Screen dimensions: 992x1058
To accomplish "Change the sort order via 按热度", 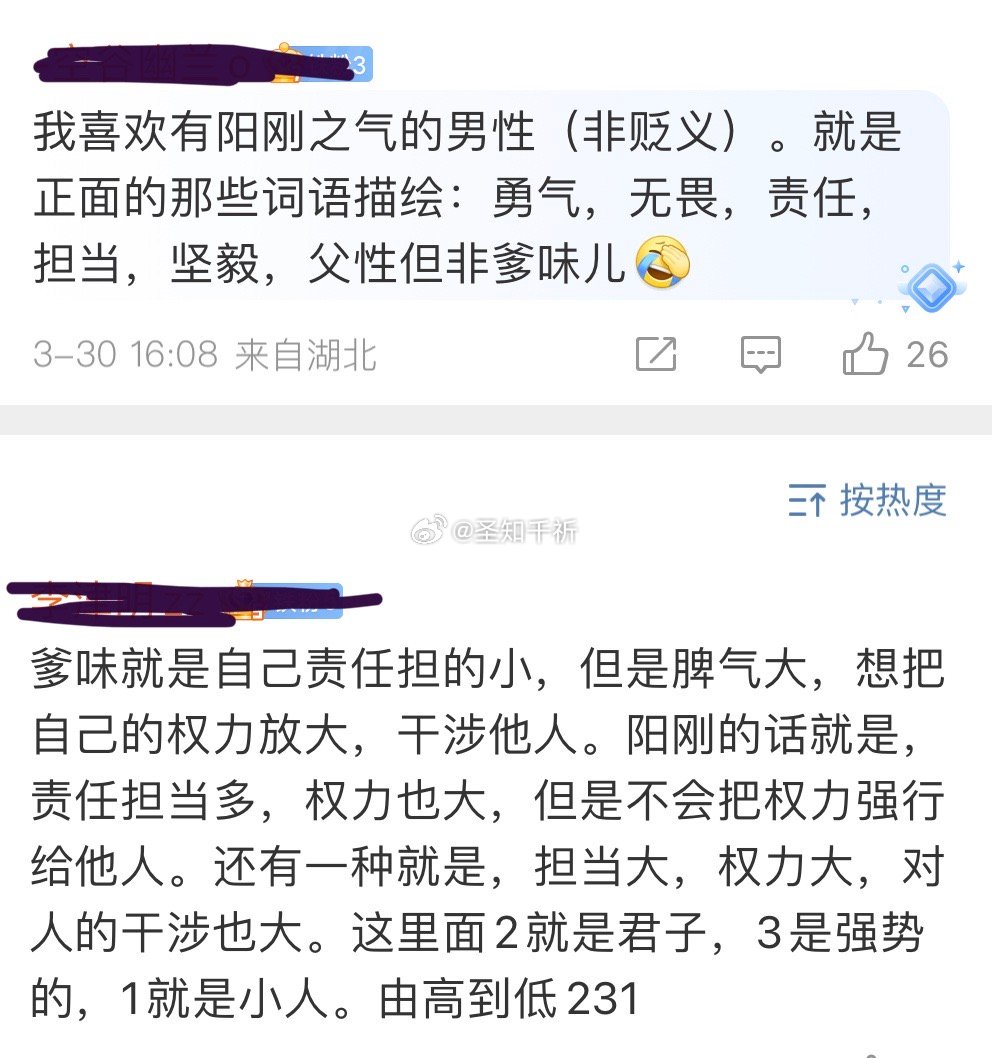I will tap(867, 500).
